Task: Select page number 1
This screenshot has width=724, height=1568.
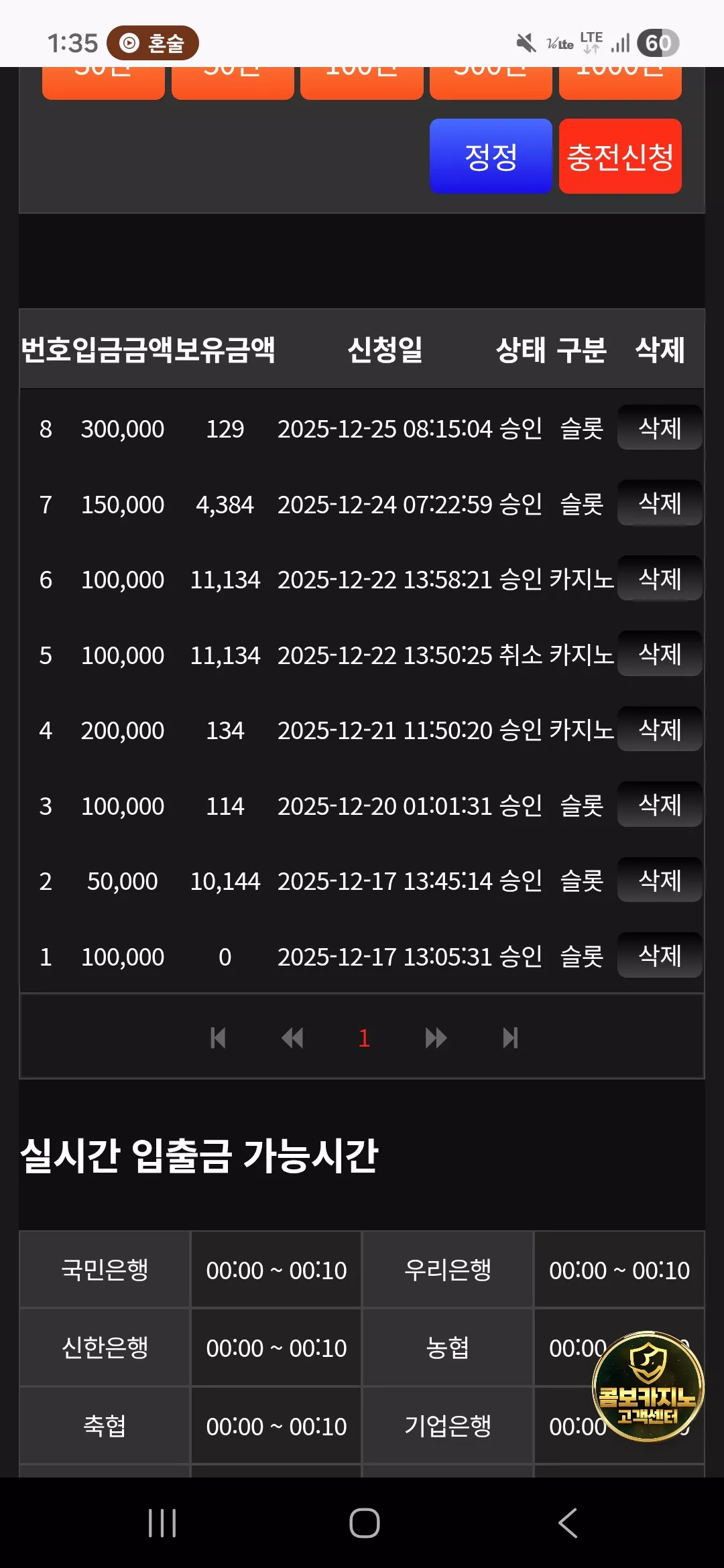Action: pyautogui.click(x=364, y=1038)
